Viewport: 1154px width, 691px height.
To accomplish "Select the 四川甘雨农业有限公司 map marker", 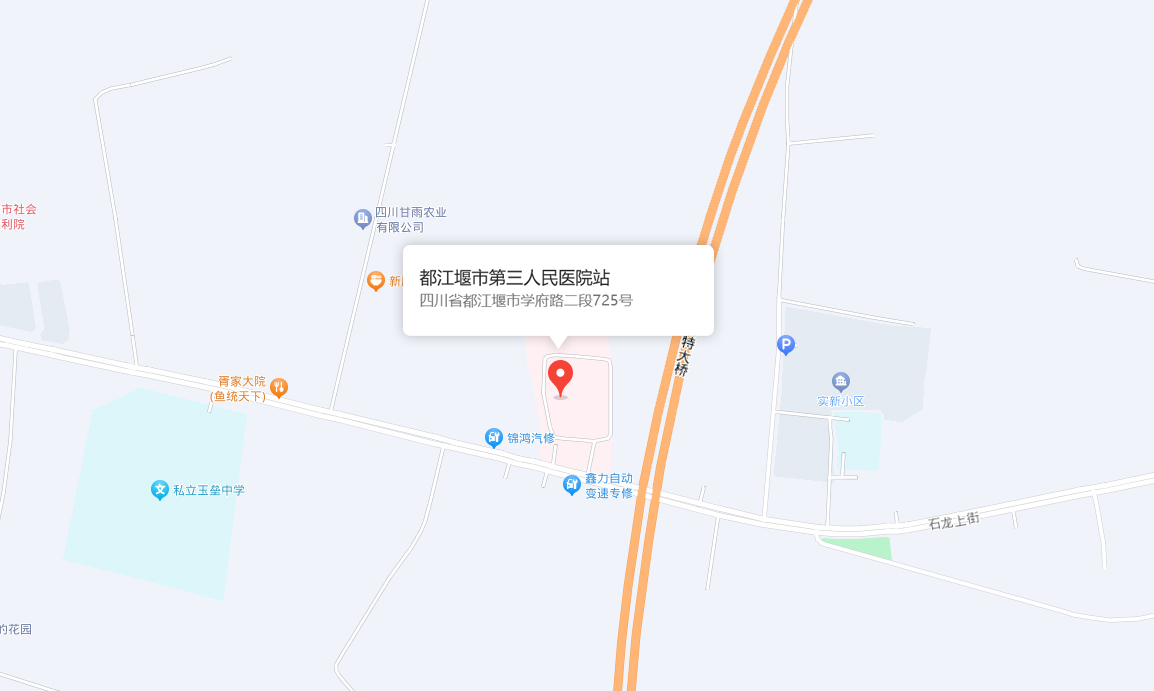I will 363,218.
